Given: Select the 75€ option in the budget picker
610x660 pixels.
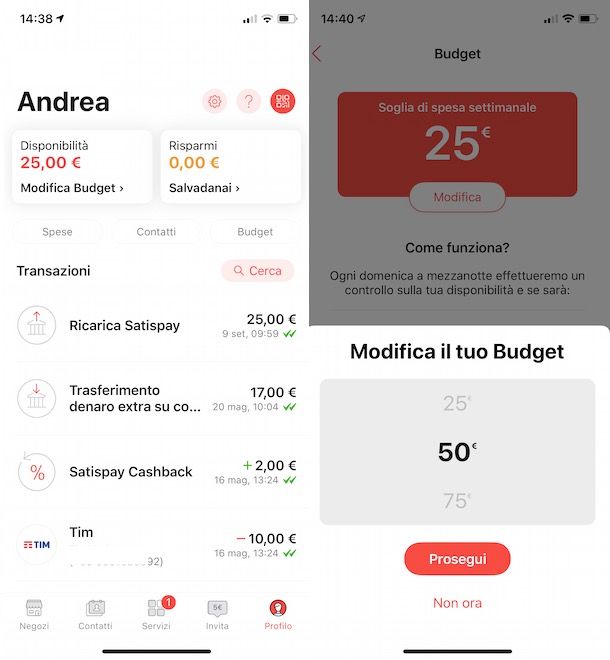Looking at the screenshot, I should coord(457,501).
